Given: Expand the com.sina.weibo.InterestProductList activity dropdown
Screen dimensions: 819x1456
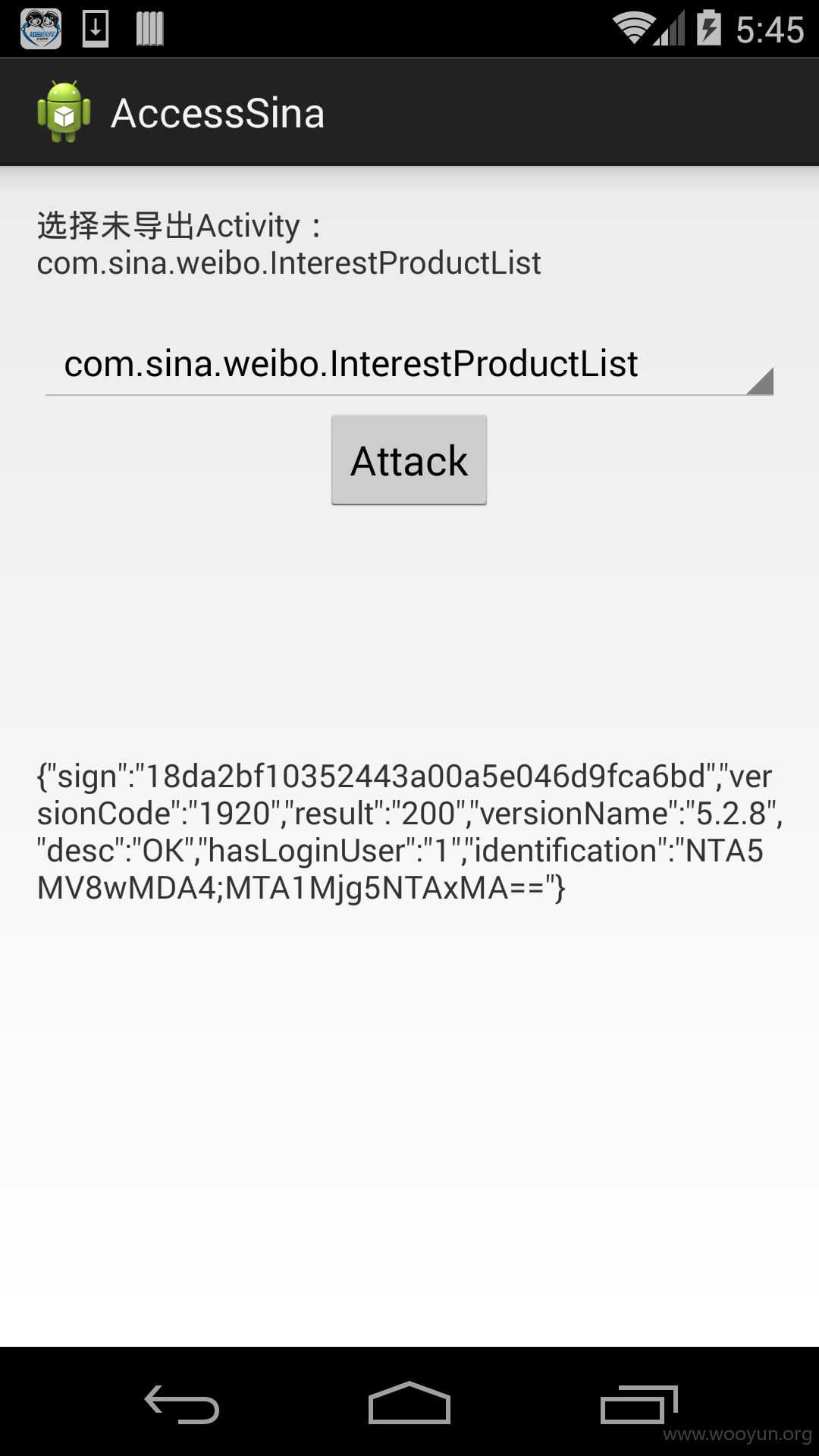Looking at the screenshot, I should [x=409, y=364].
